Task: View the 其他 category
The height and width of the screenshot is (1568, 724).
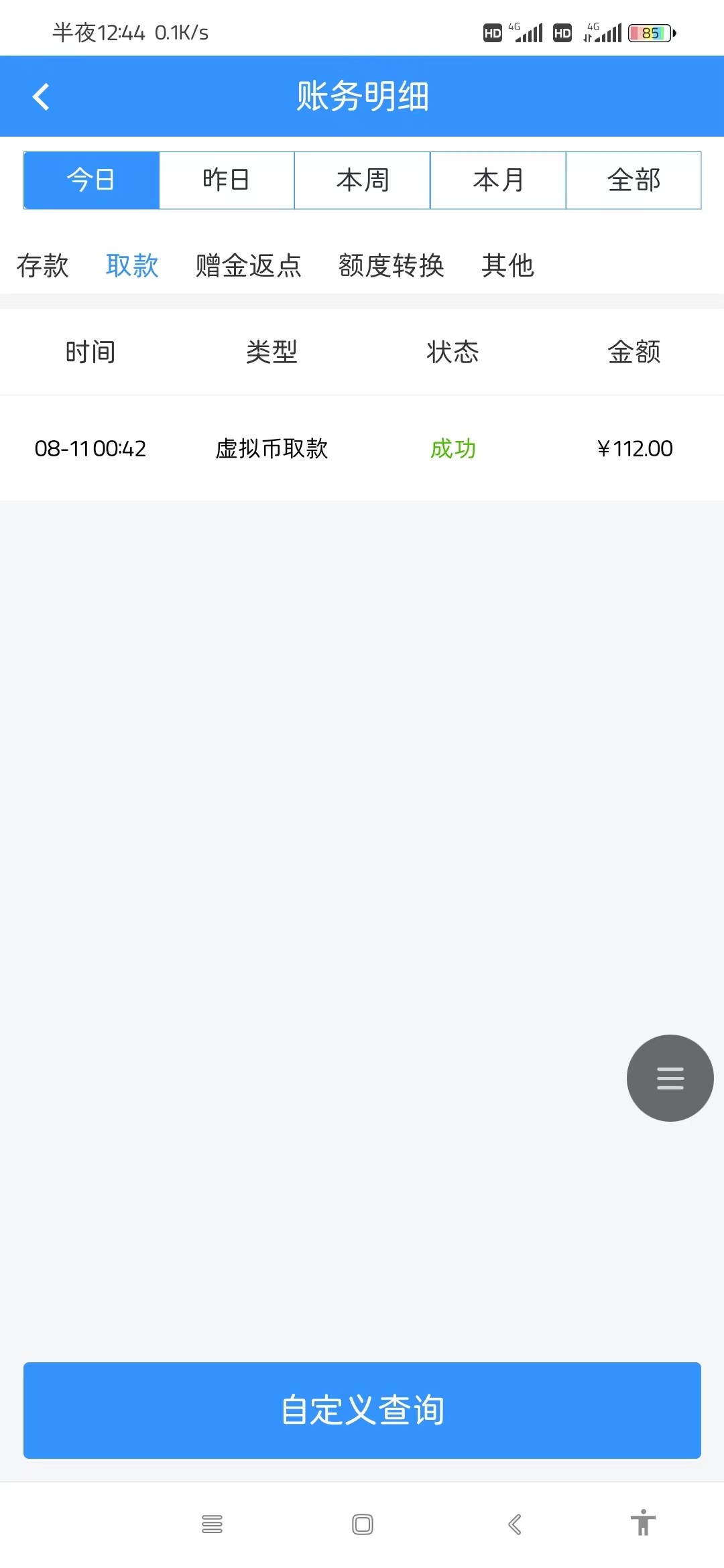Action: click(507, 265)
